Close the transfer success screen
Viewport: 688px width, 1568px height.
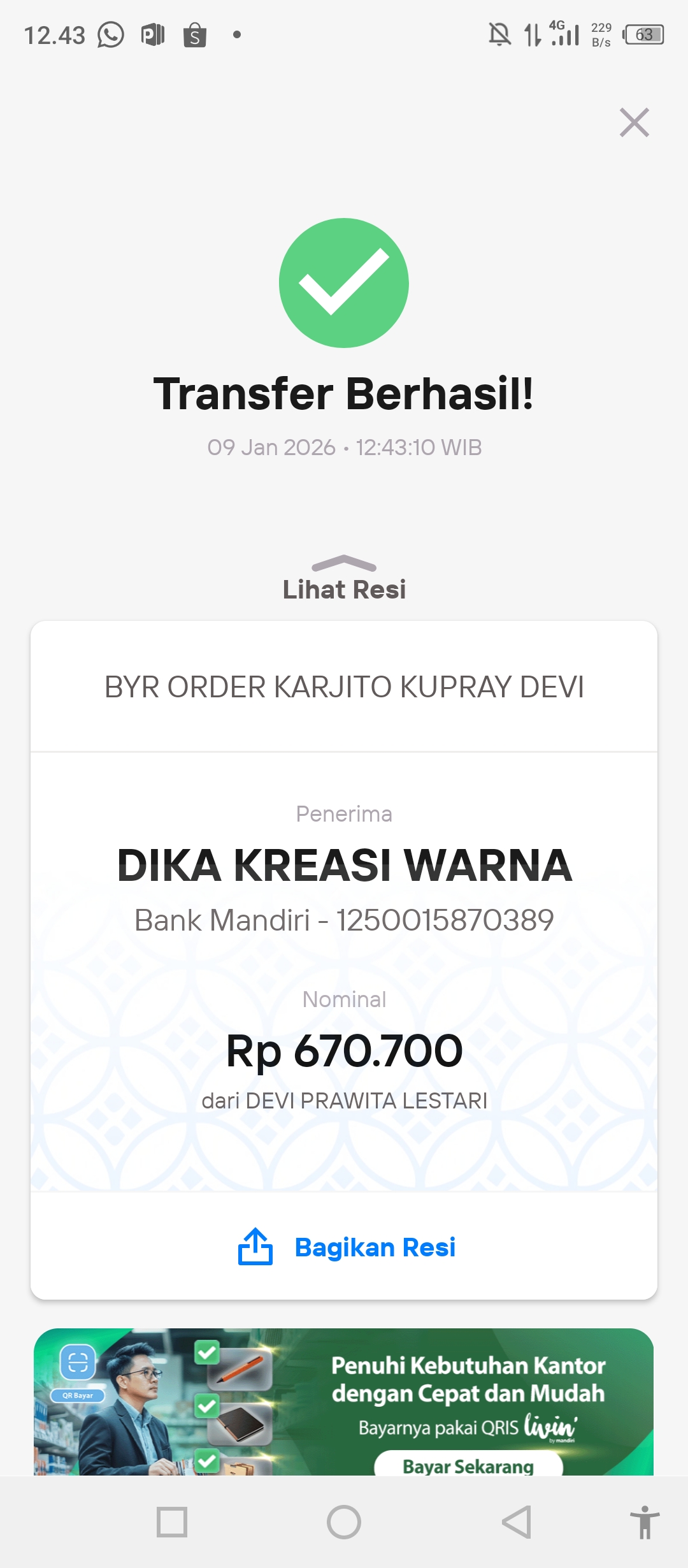pyautogui.click(x=634, y=122)
